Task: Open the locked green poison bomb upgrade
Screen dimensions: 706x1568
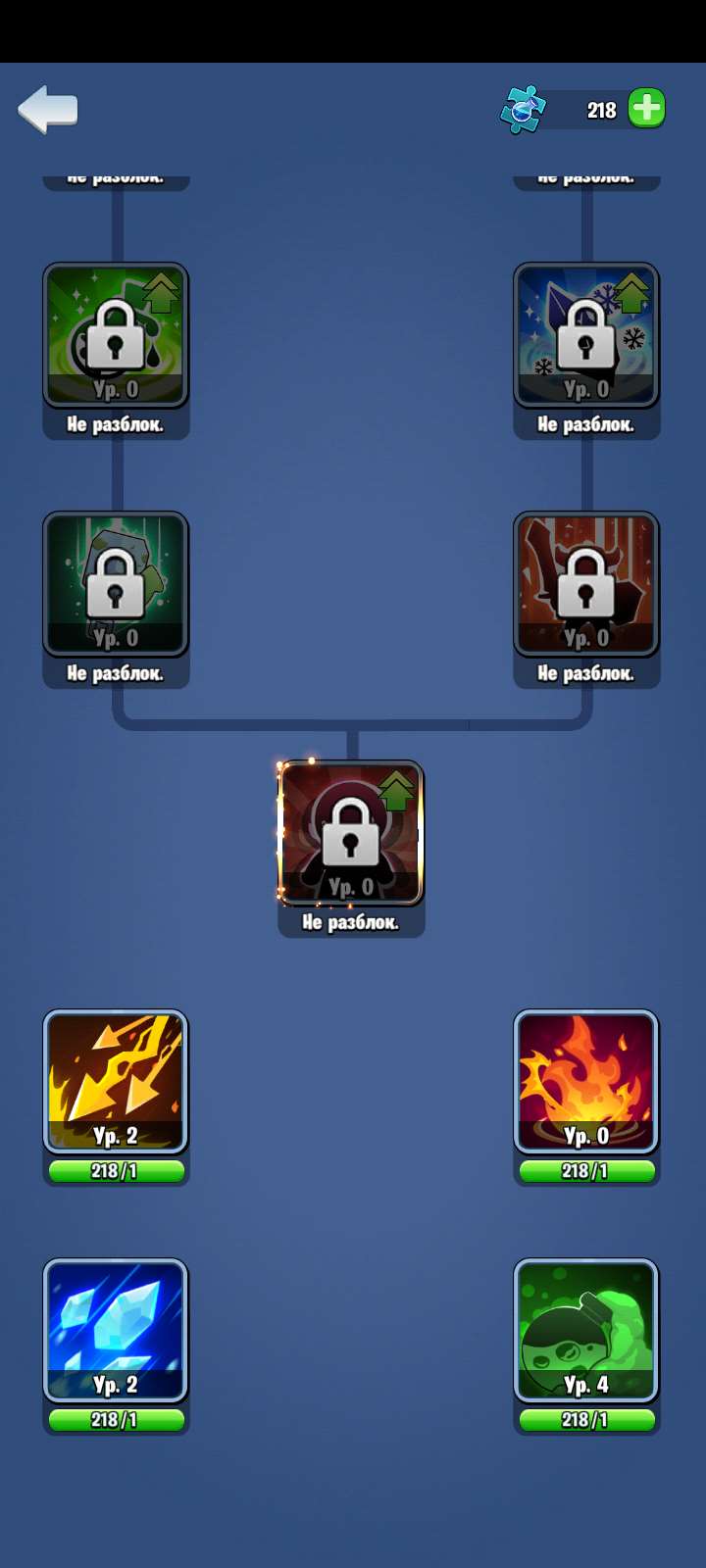Action: (116, 335)
